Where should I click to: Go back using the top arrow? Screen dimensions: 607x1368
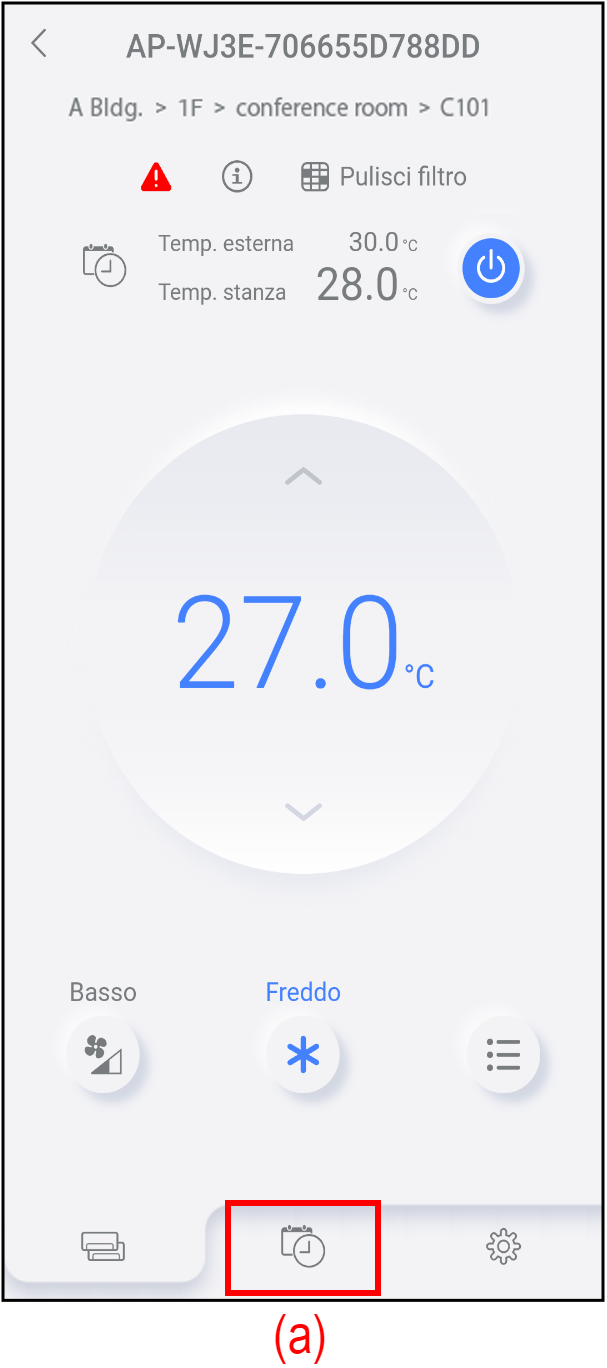pyautogui.click(x=39, y=44)
